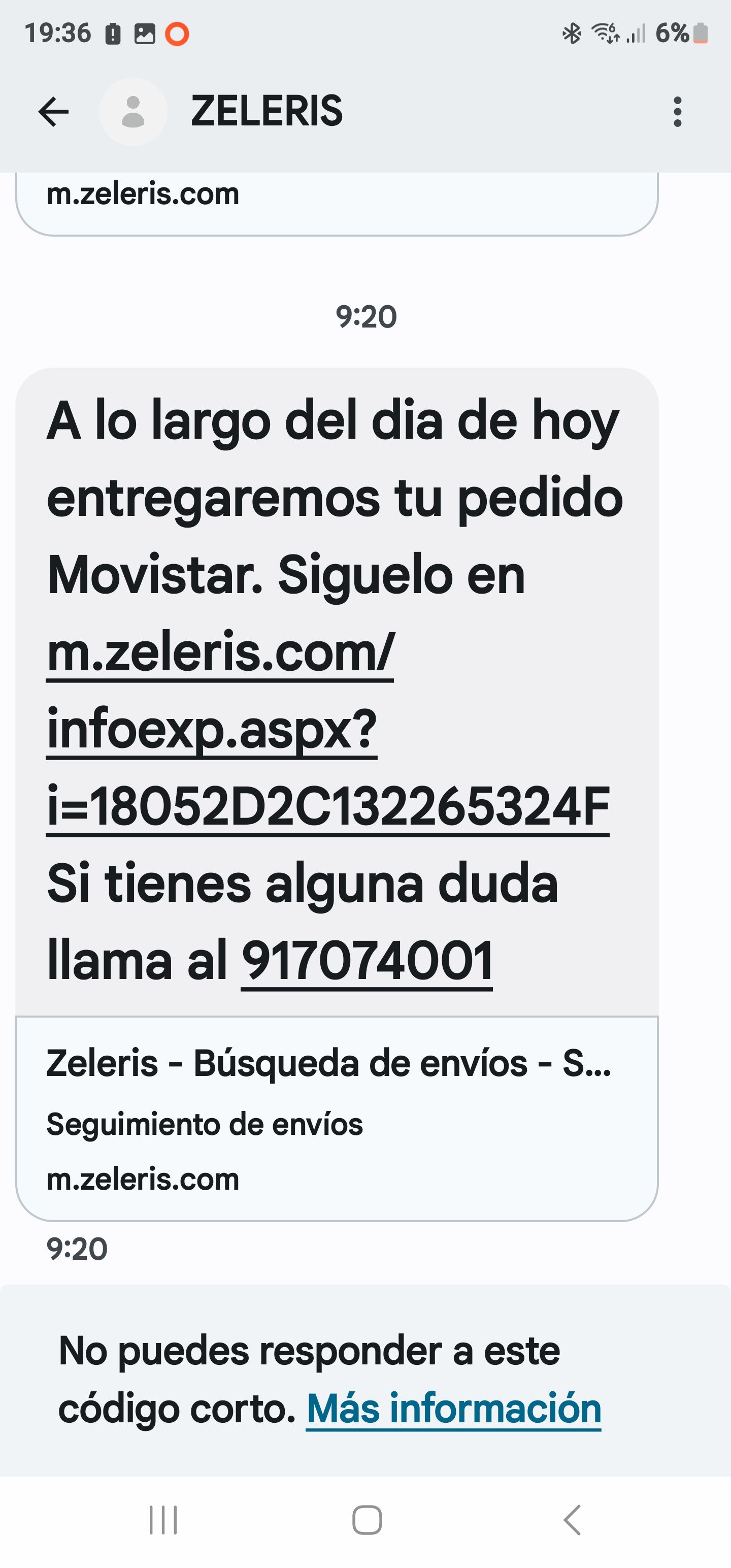Open the three-dot overflow menu
This screenshot has width=731, height=1568.
coord(677,112)
